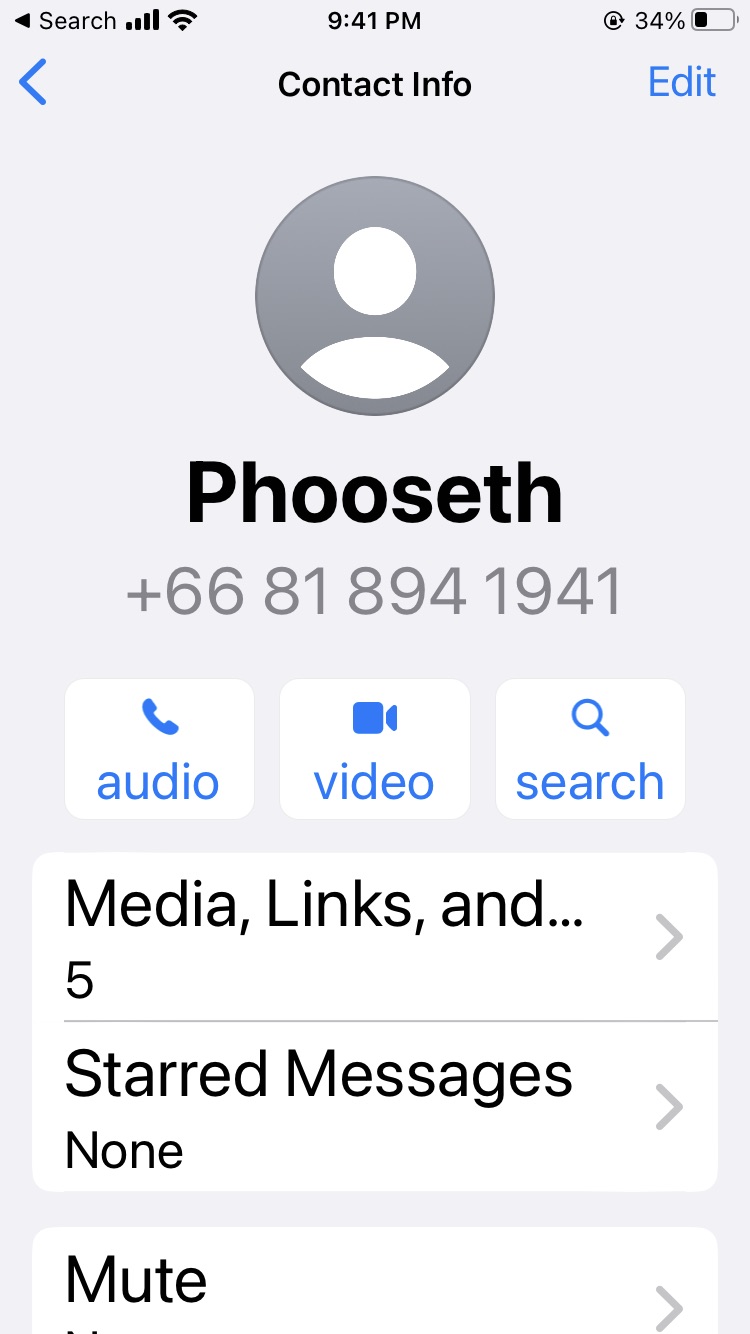Open Media, Links, and Docs
750x1334 pixels.
tap(375, 937)
